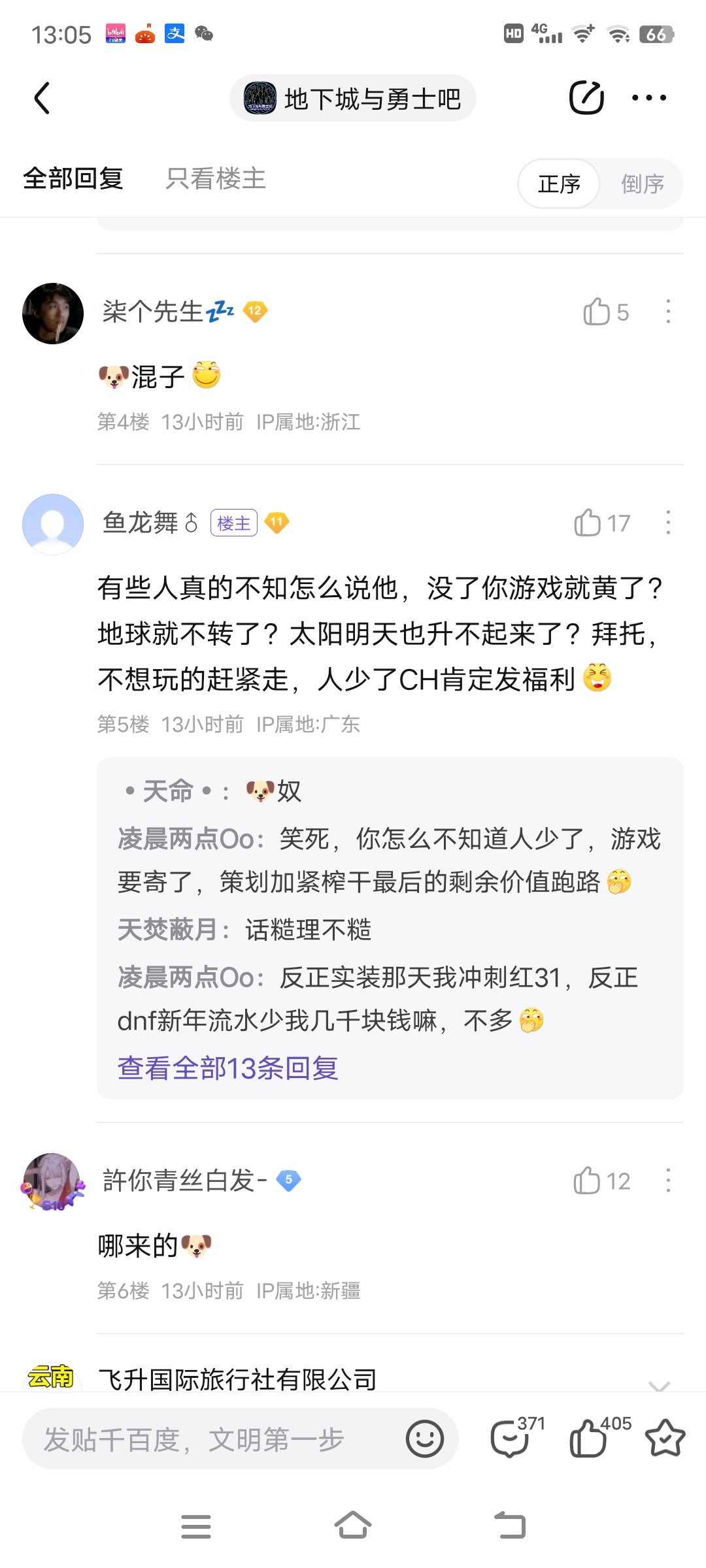Go back to the previous page
706x1568 pixels.
pos(42,98)
